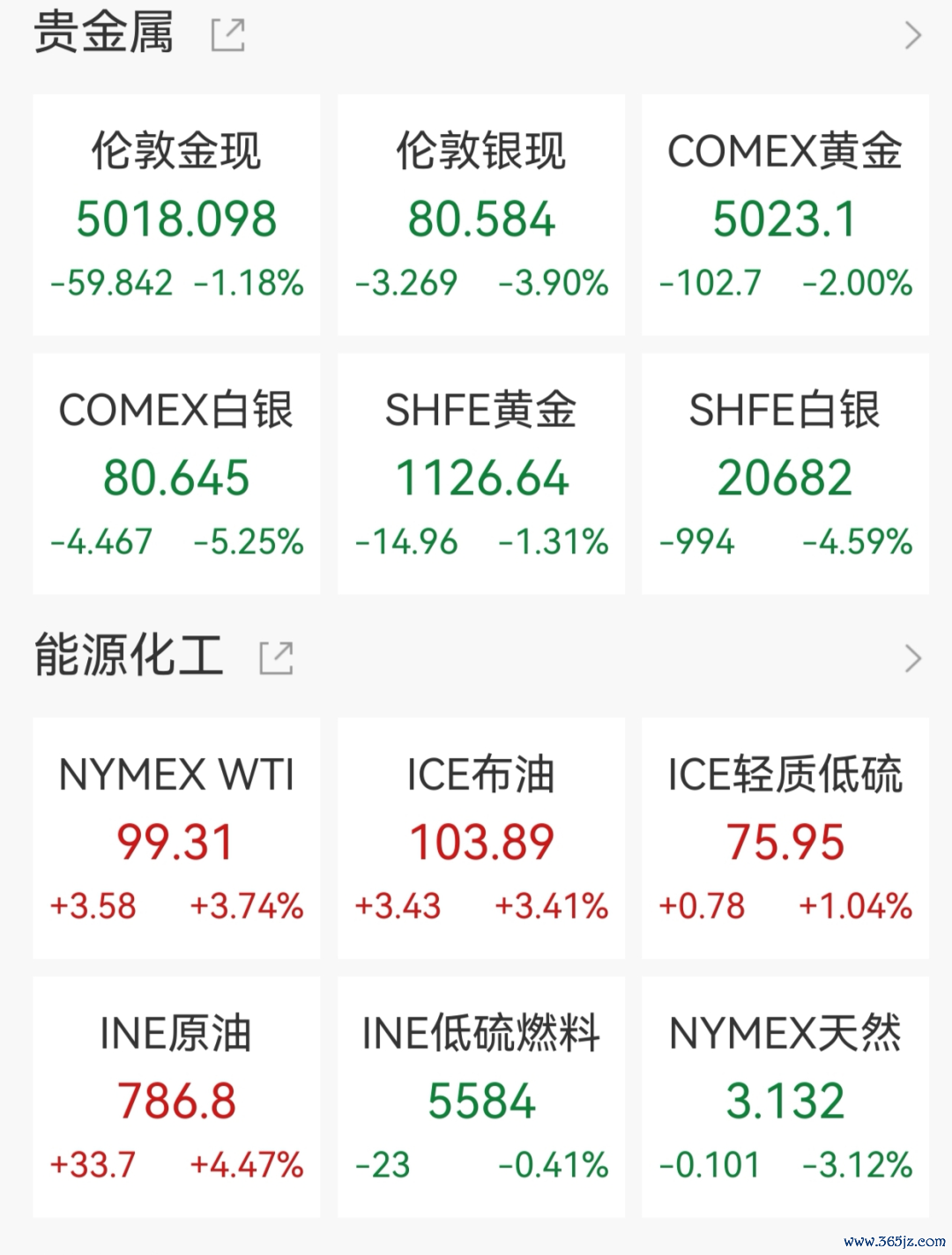Open the INE低硫燃料 quote card
This screenshot has width=952, height=1255.
coord(481,1097)
